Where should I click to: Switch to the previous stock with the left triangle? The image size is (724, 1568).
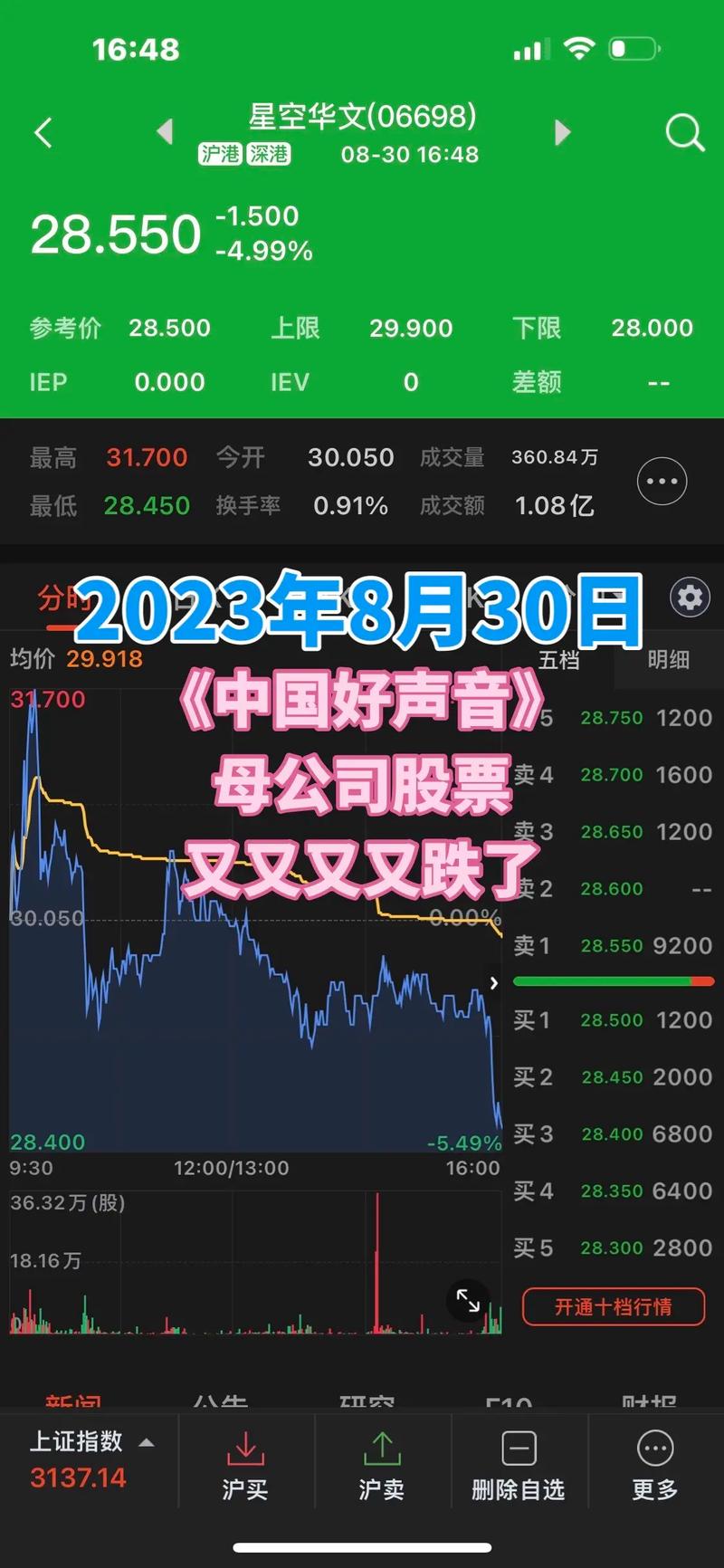coord(165,132)
